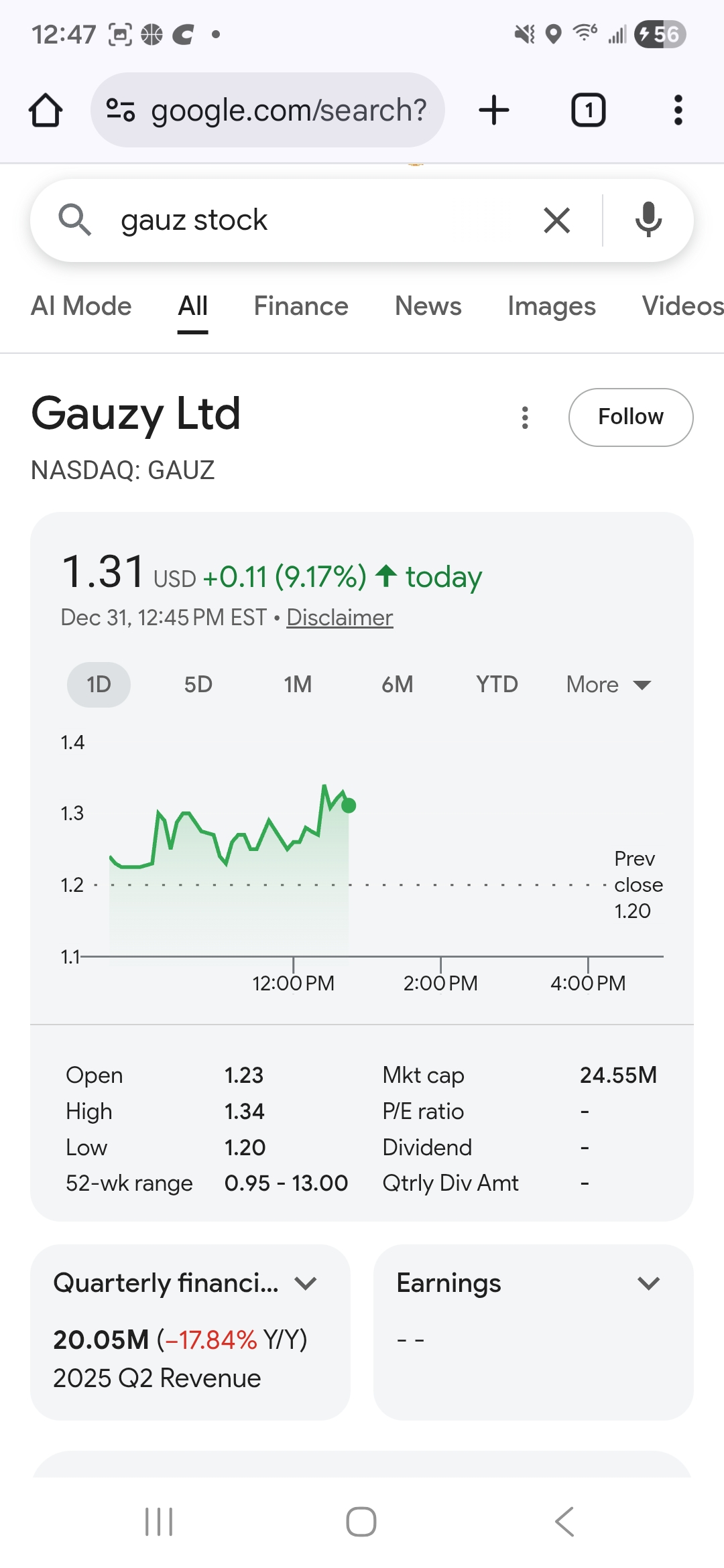Viewport: 724px width, 1568px height.
Task: Clear the gauz stock search query
Action: (556, 220)
